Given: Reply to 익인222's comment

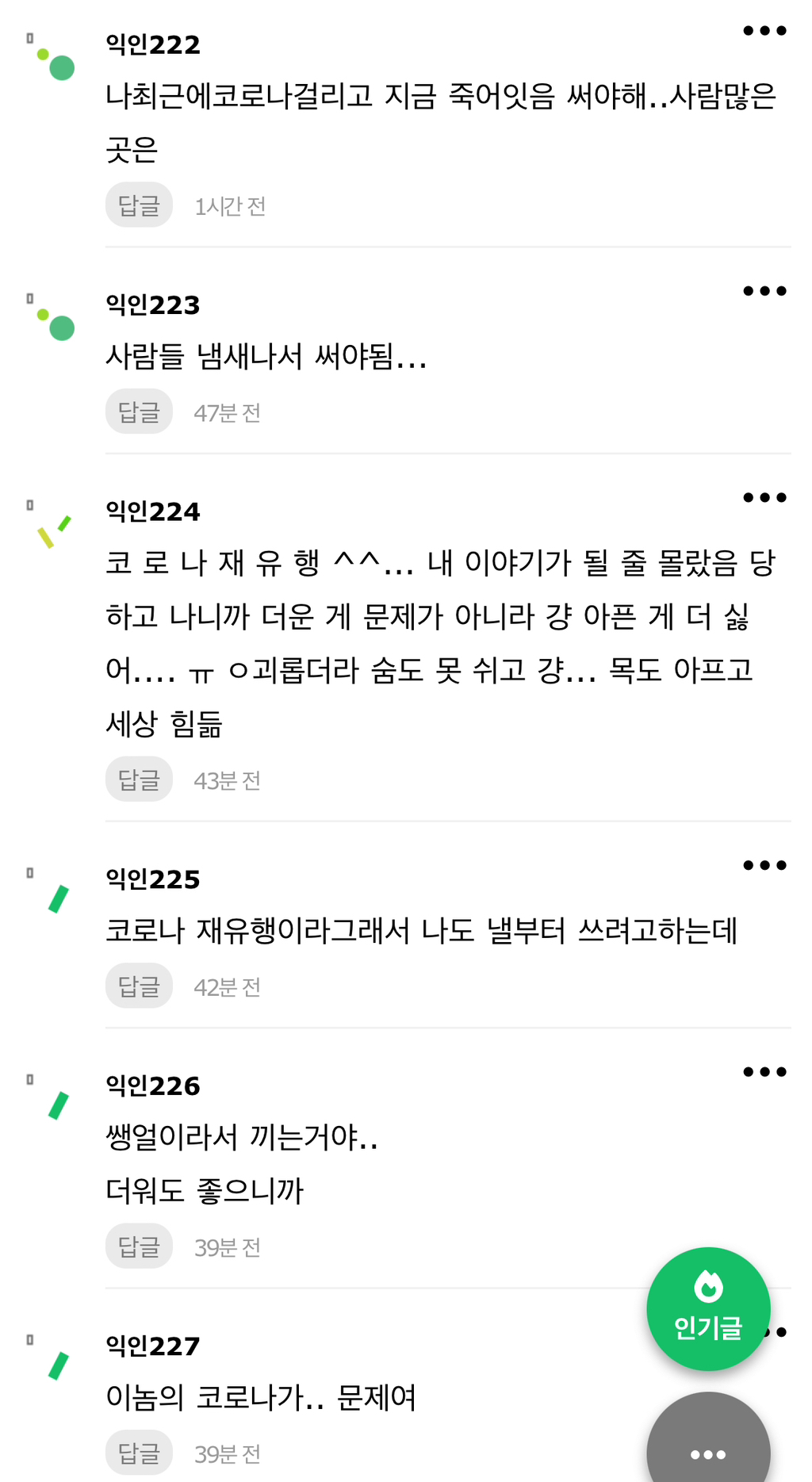Looking at the screenshot, I should point(139,205).
